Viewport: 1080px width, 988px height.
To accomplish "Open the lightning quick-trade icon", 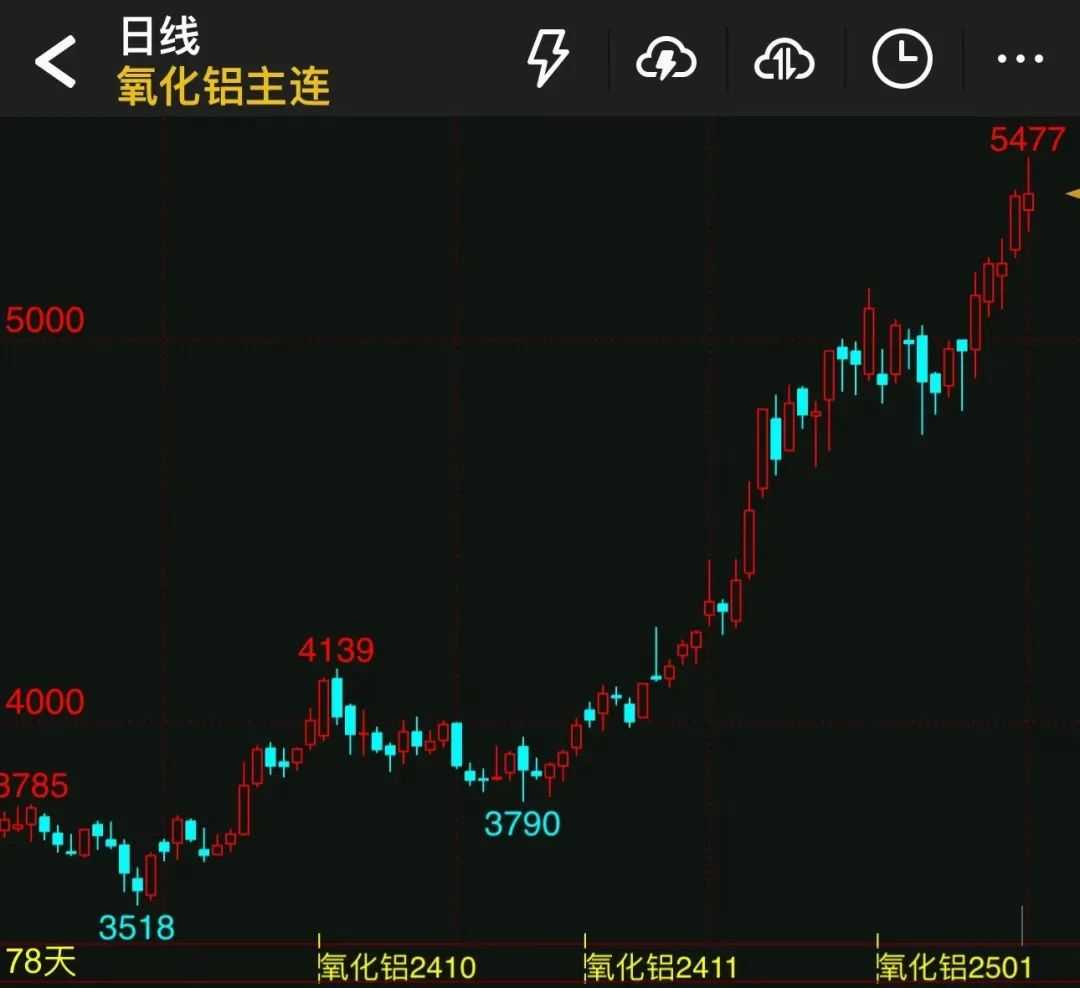I will point(547,59).
